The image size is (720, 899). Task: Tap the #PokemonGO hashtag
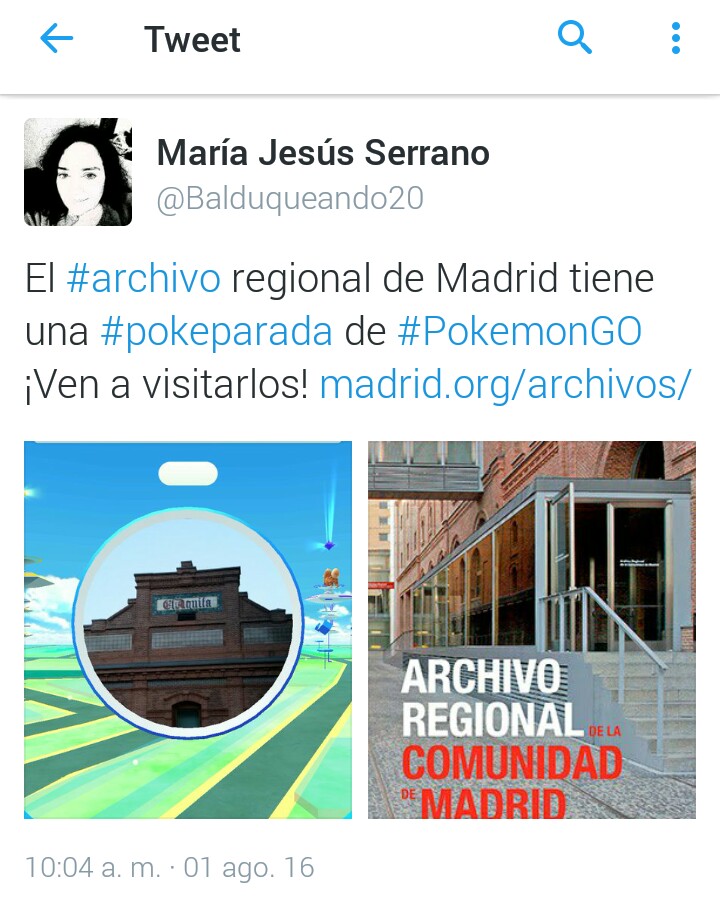pos(519,331)
